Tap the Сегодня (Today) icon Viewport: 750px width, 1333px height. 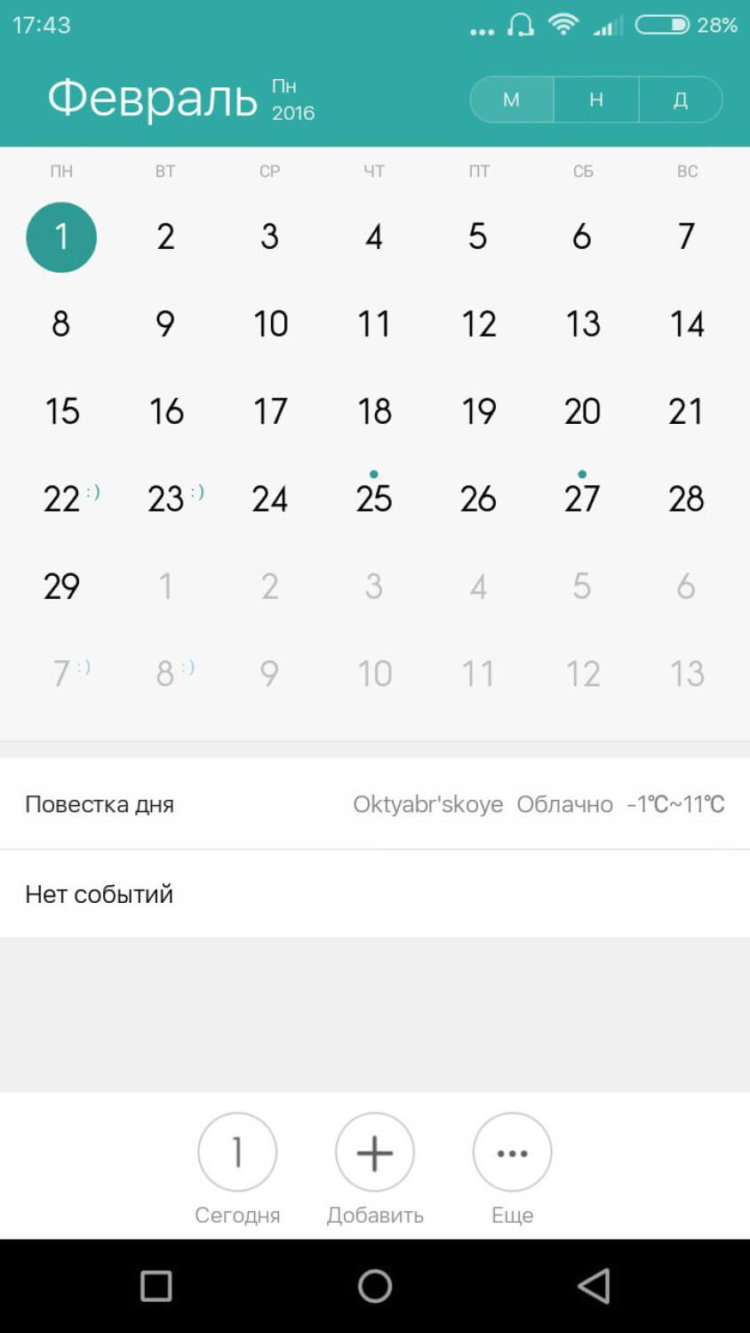click(x=237, y=1152)
